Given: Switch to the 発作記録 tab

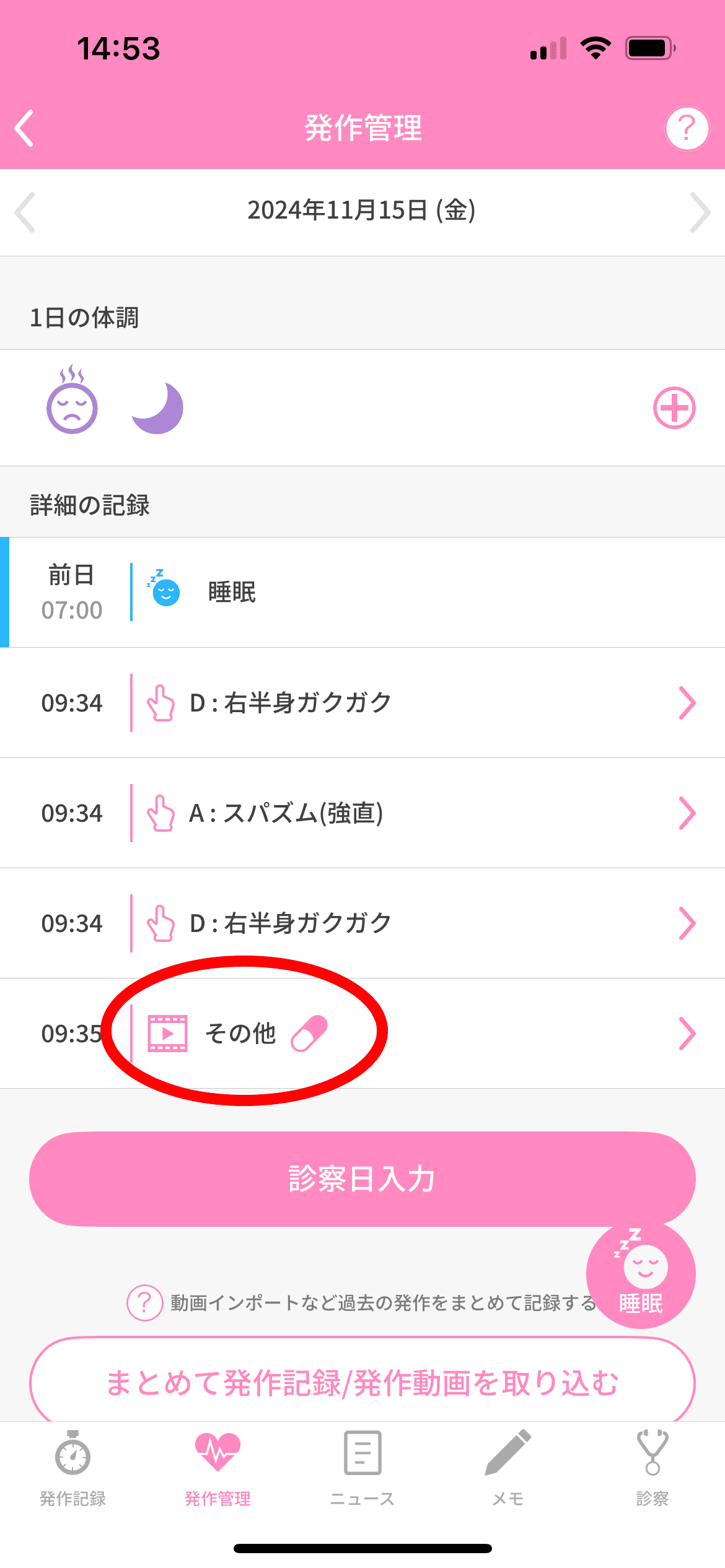Looking at the screenshot, I should [72, 1468].
